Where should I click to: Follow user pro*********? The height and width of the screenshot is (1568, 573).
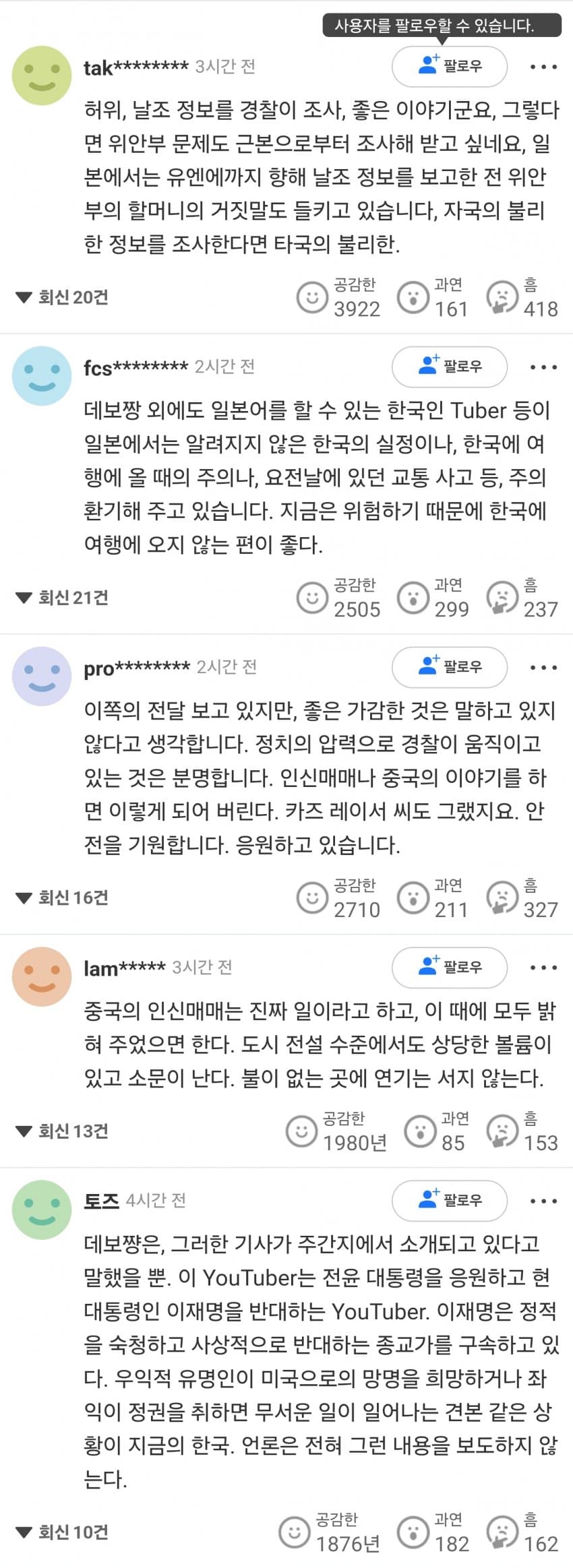pyautogui.click(x=449, y=667)
